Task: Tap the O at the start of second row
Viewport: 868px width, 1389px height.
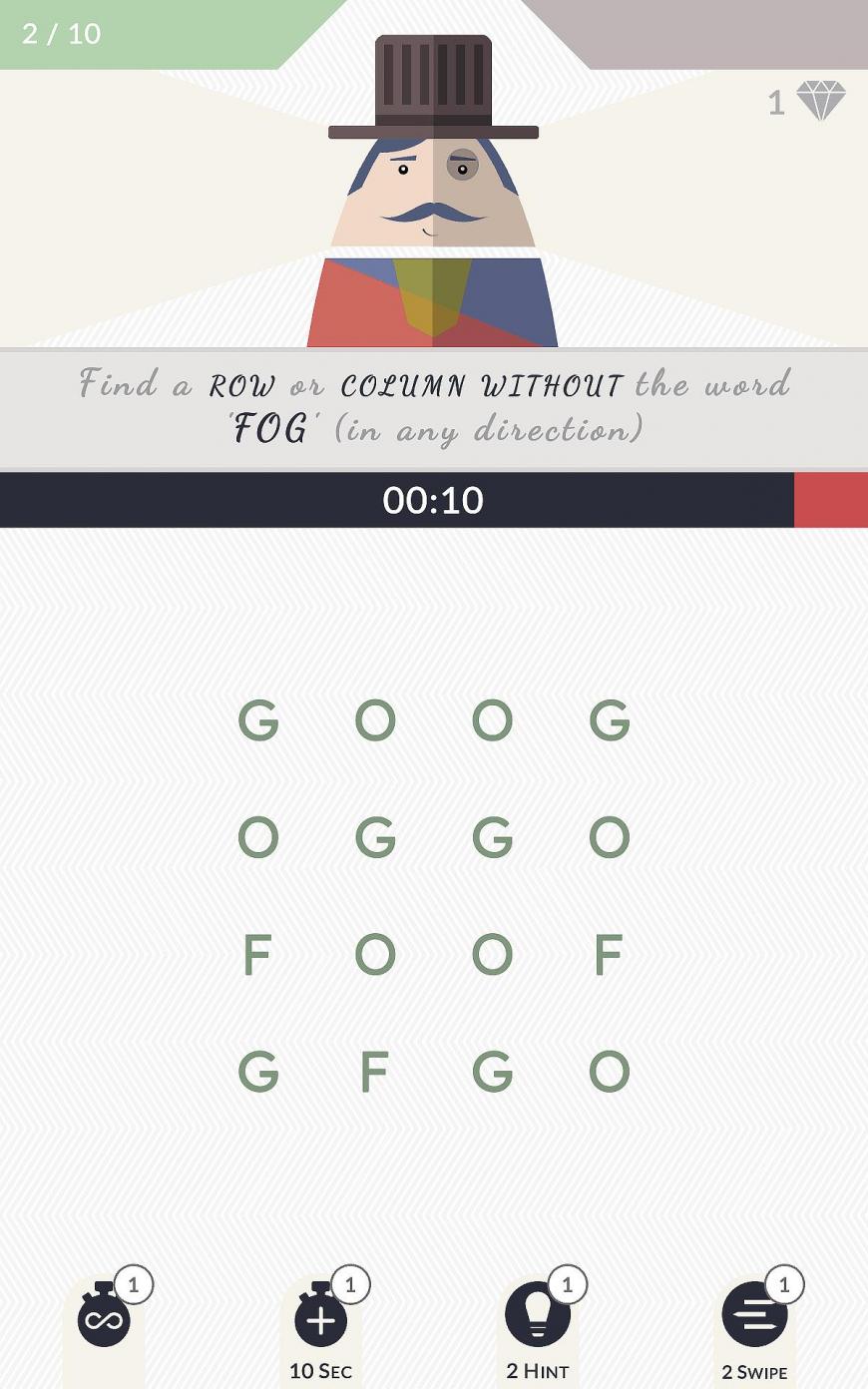Action: (258, 837)
